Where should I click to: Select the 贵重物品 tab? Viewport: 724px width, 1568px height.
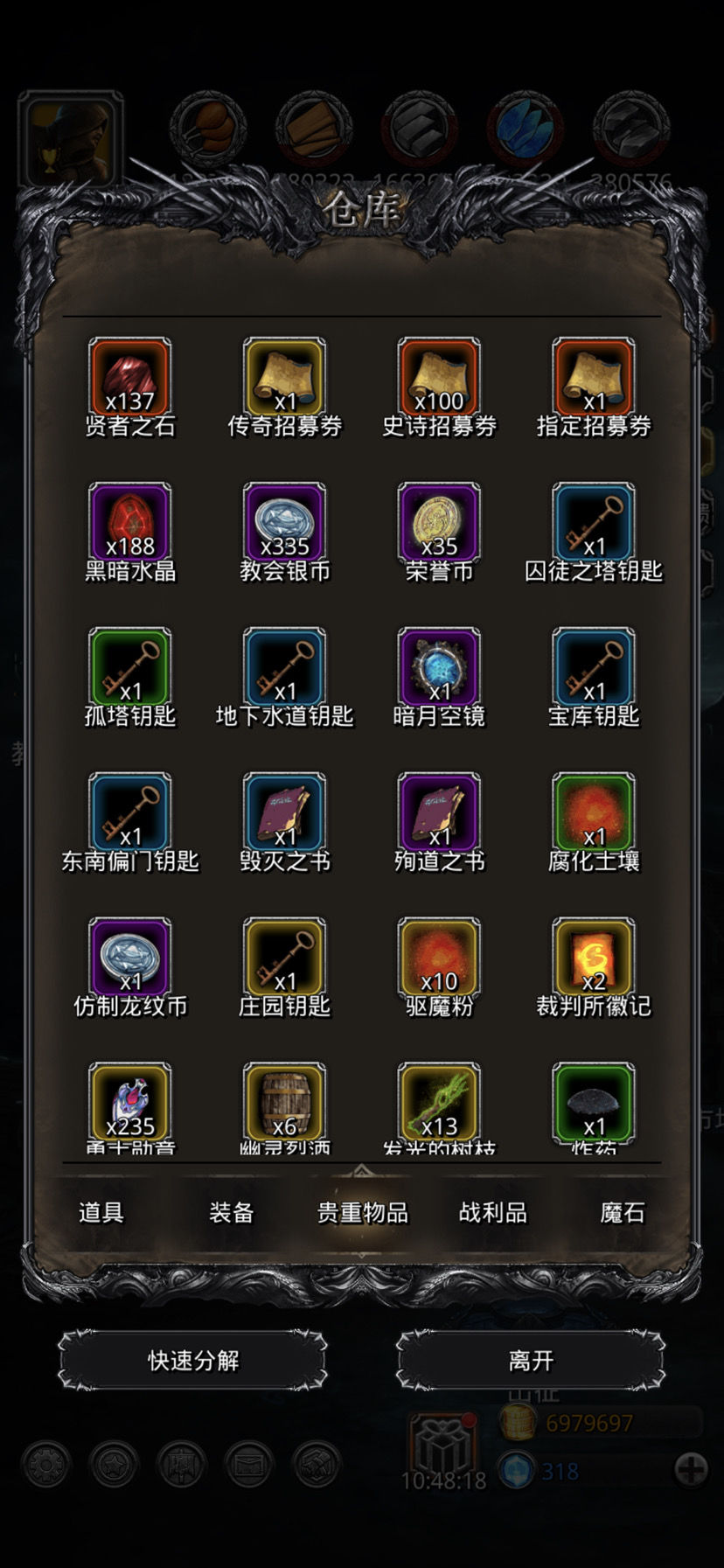[x=362, y=1212]
